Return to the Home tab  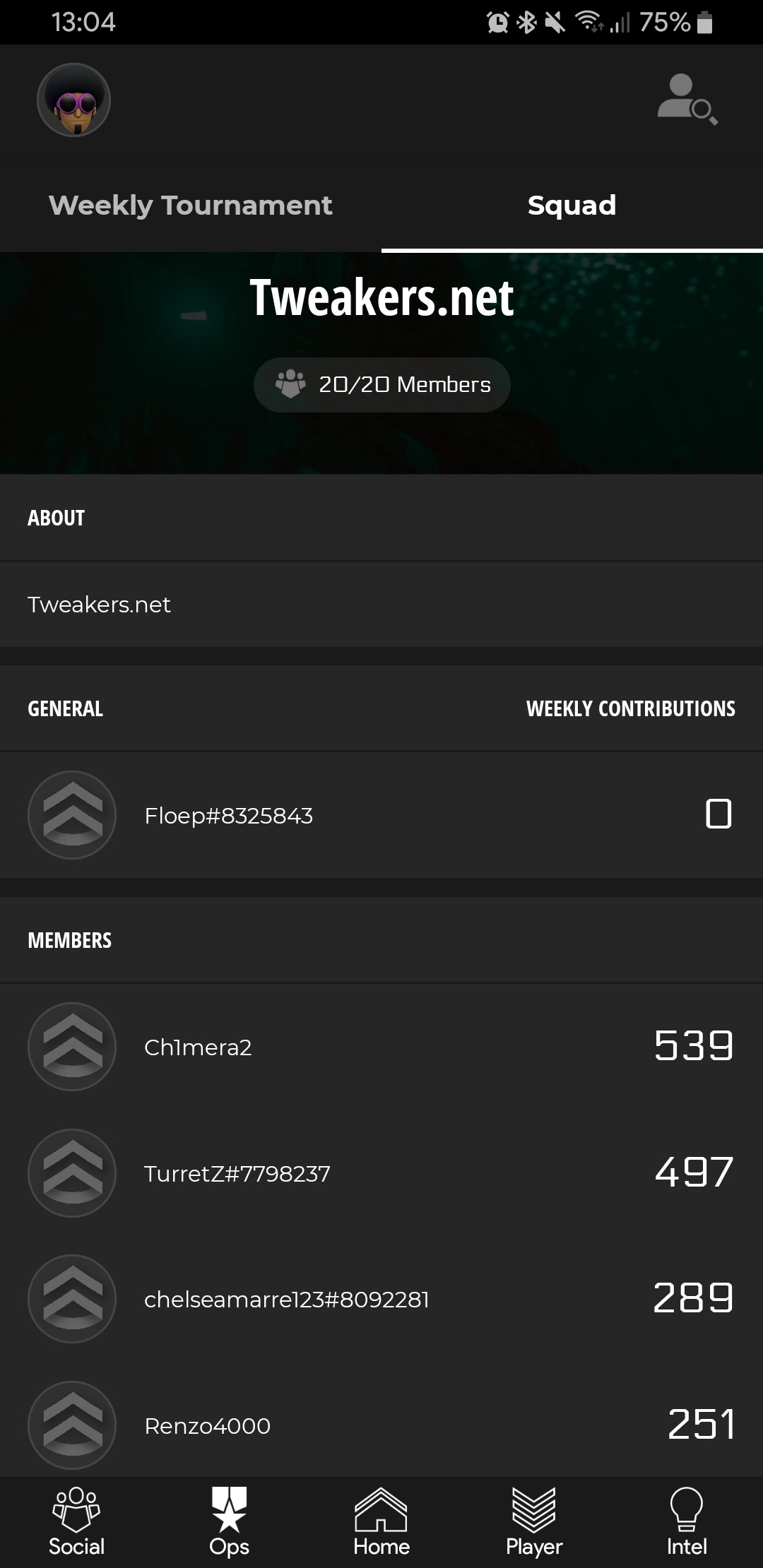point(381,1523)
